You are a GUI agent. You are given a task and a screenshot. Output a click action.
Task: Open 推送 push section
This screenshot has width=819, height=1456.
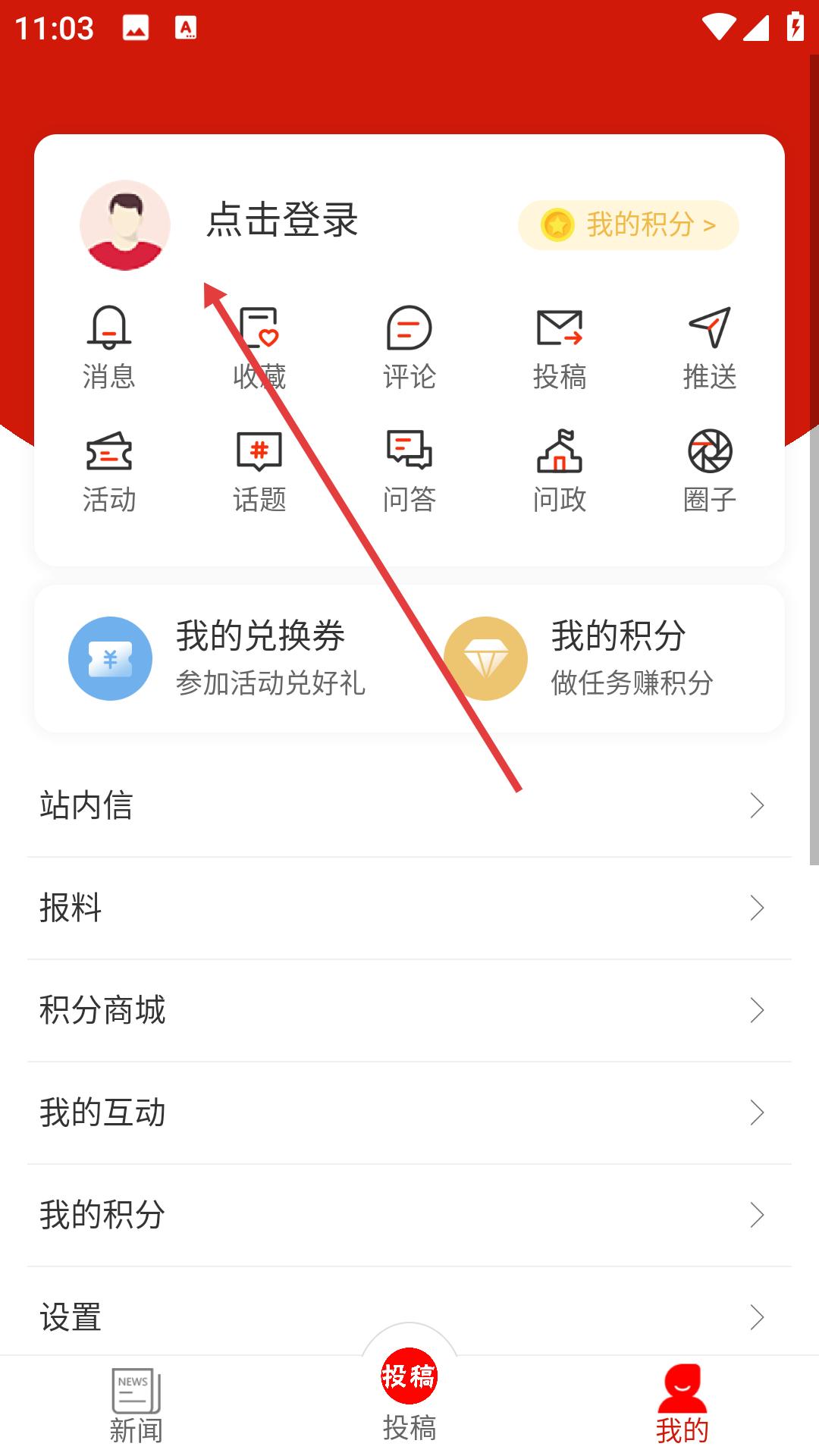[710, 347]
